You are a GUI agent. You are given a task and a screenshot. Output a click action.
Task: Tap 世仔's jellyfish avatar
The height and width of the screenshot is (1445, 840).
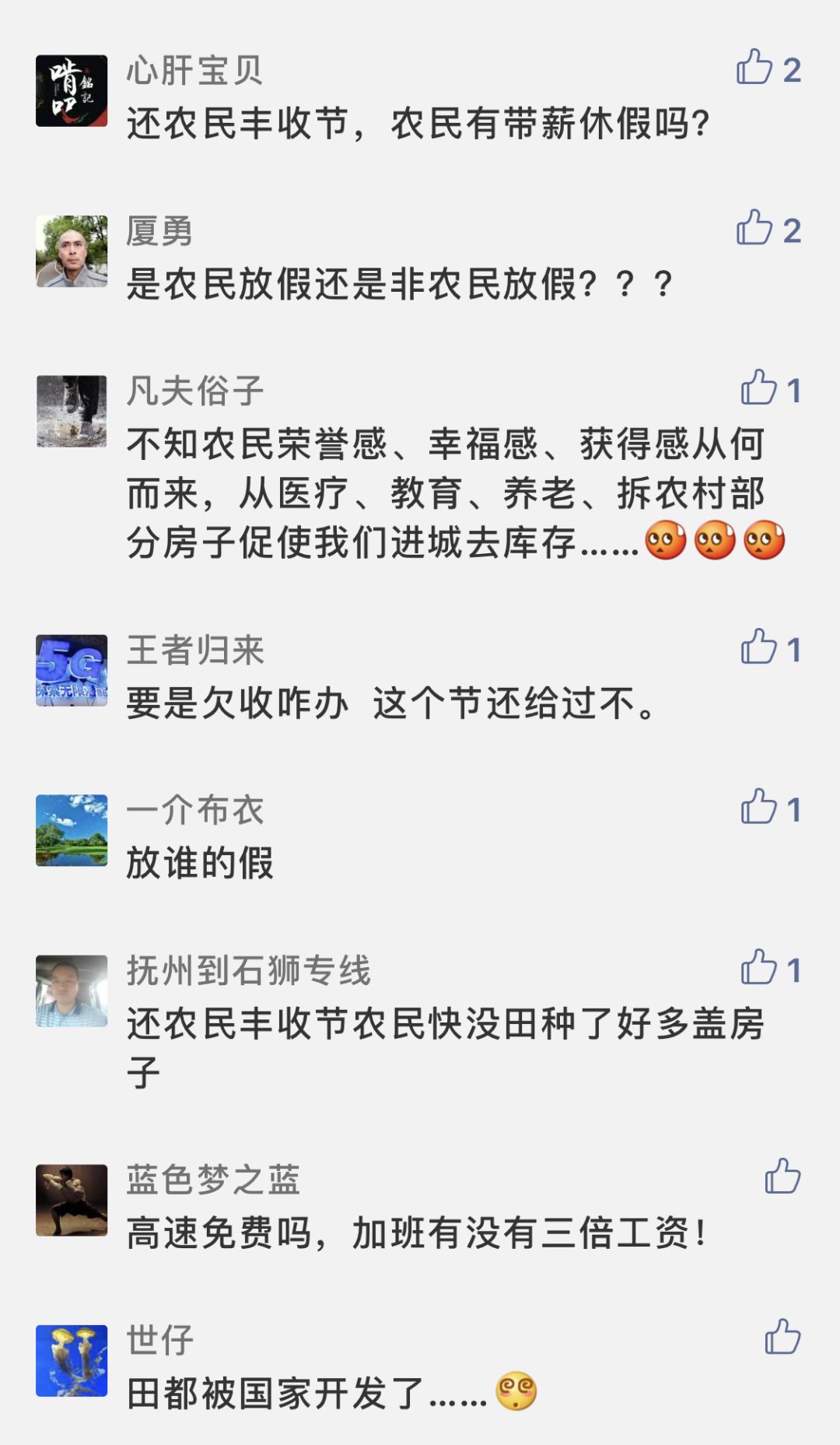(72, 1360)
